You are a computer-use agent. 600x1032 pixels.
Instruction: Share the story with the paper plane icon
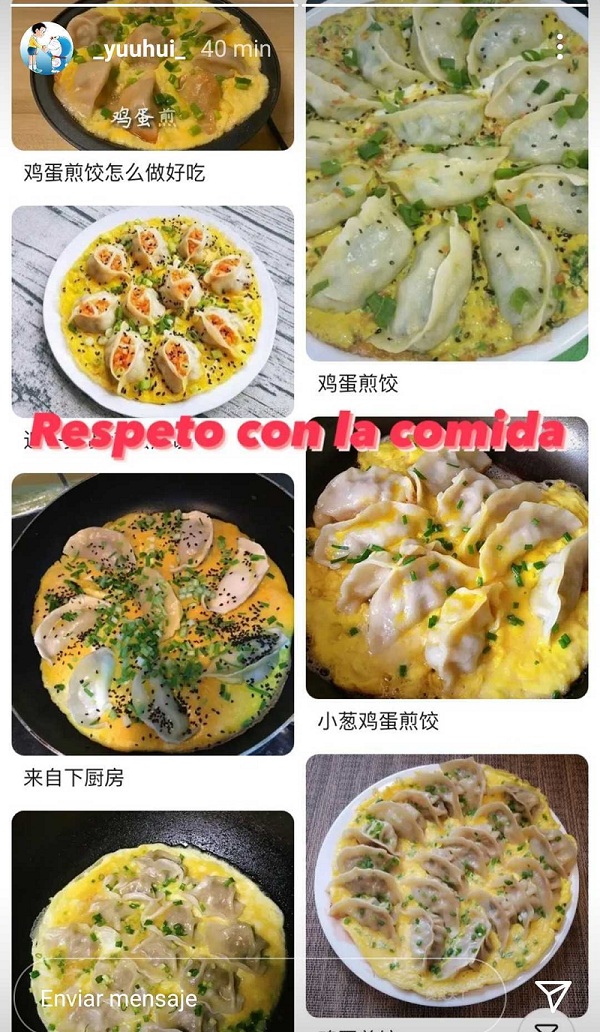[552, 996]
